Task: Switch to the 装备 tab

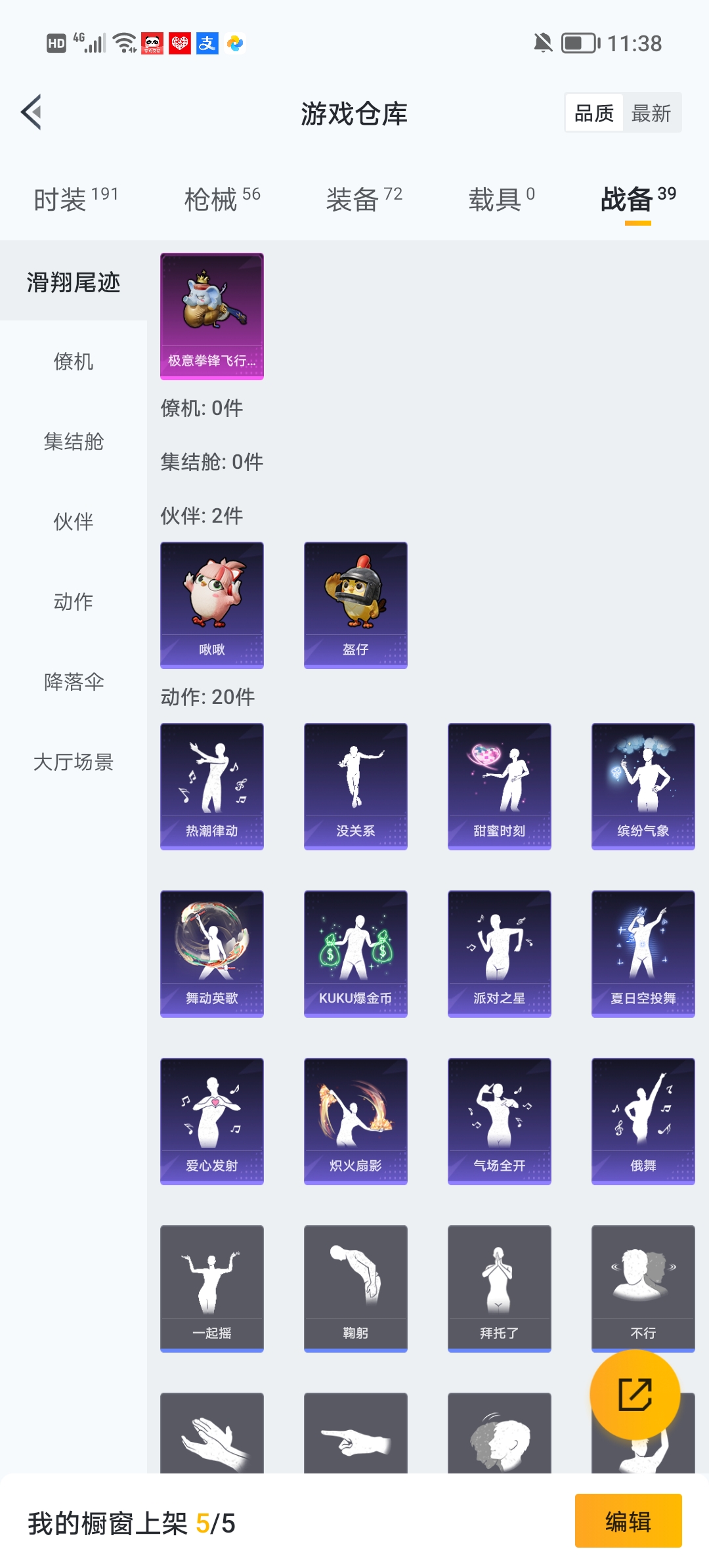Action: (x=364, y=199)
